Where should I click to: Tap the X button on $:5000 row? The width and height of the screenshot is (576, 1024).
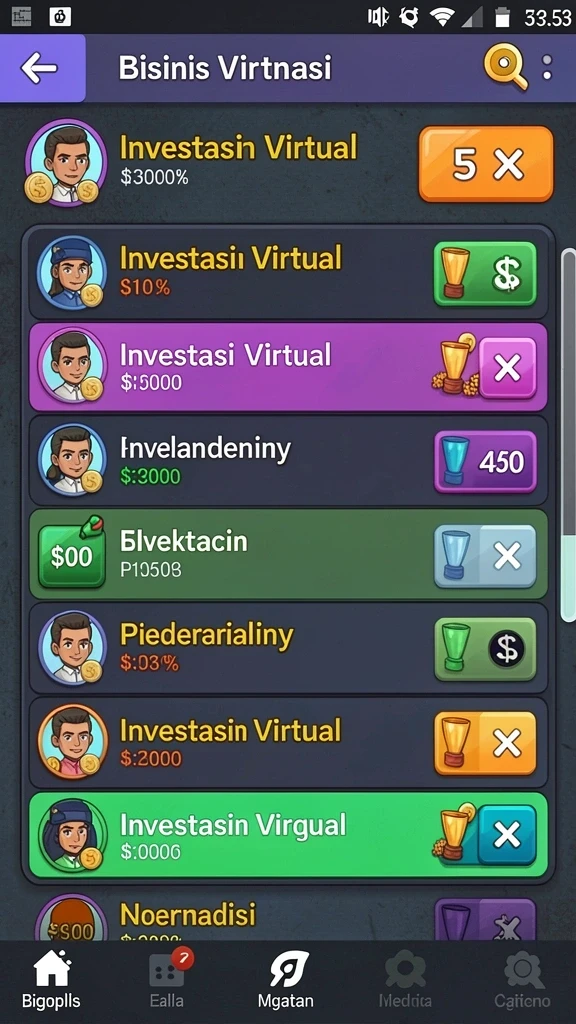(x=507, y=369)
